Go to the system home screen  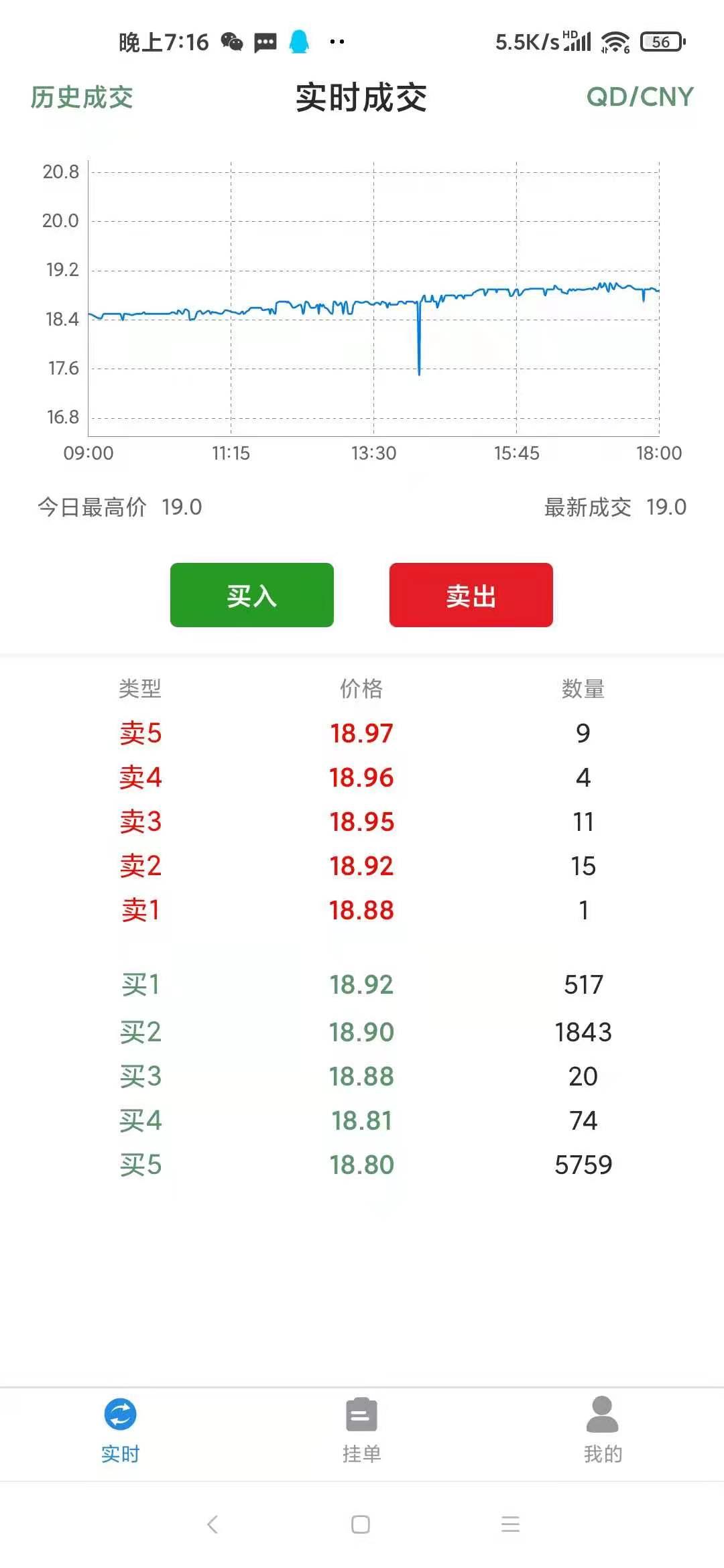click(x=361, y=1524)
